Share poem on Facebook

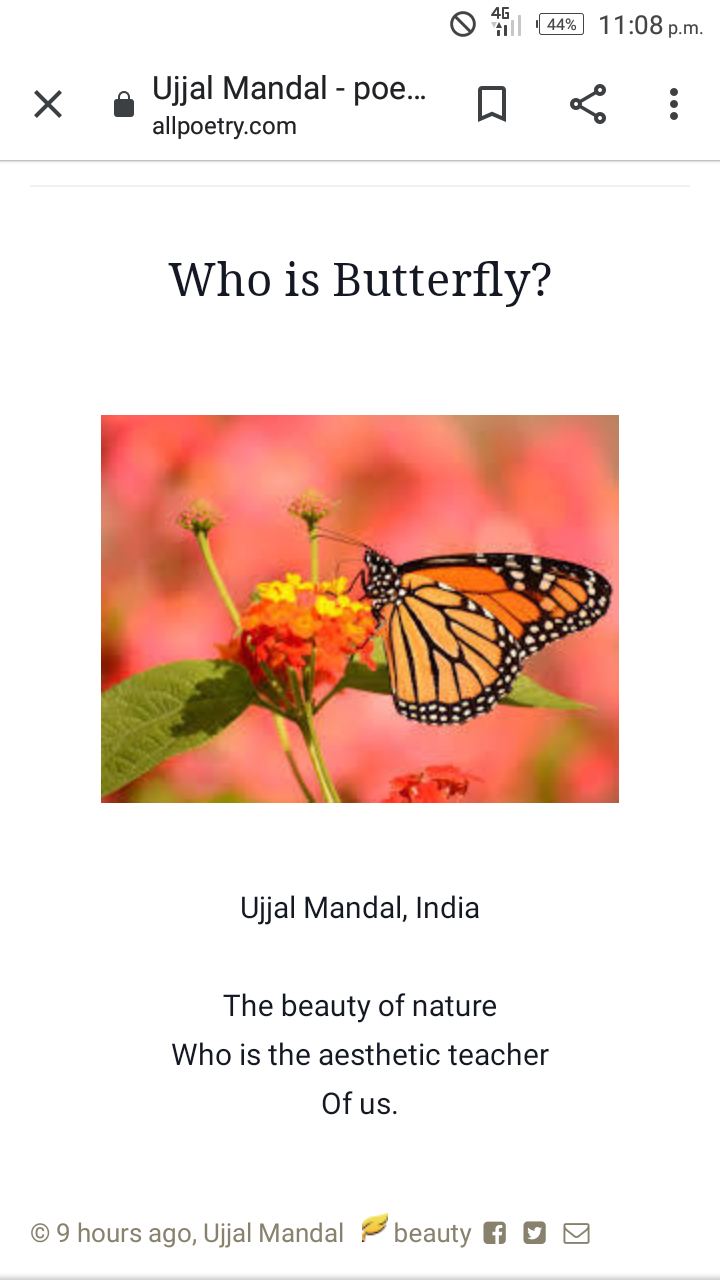pos(494,1233)
